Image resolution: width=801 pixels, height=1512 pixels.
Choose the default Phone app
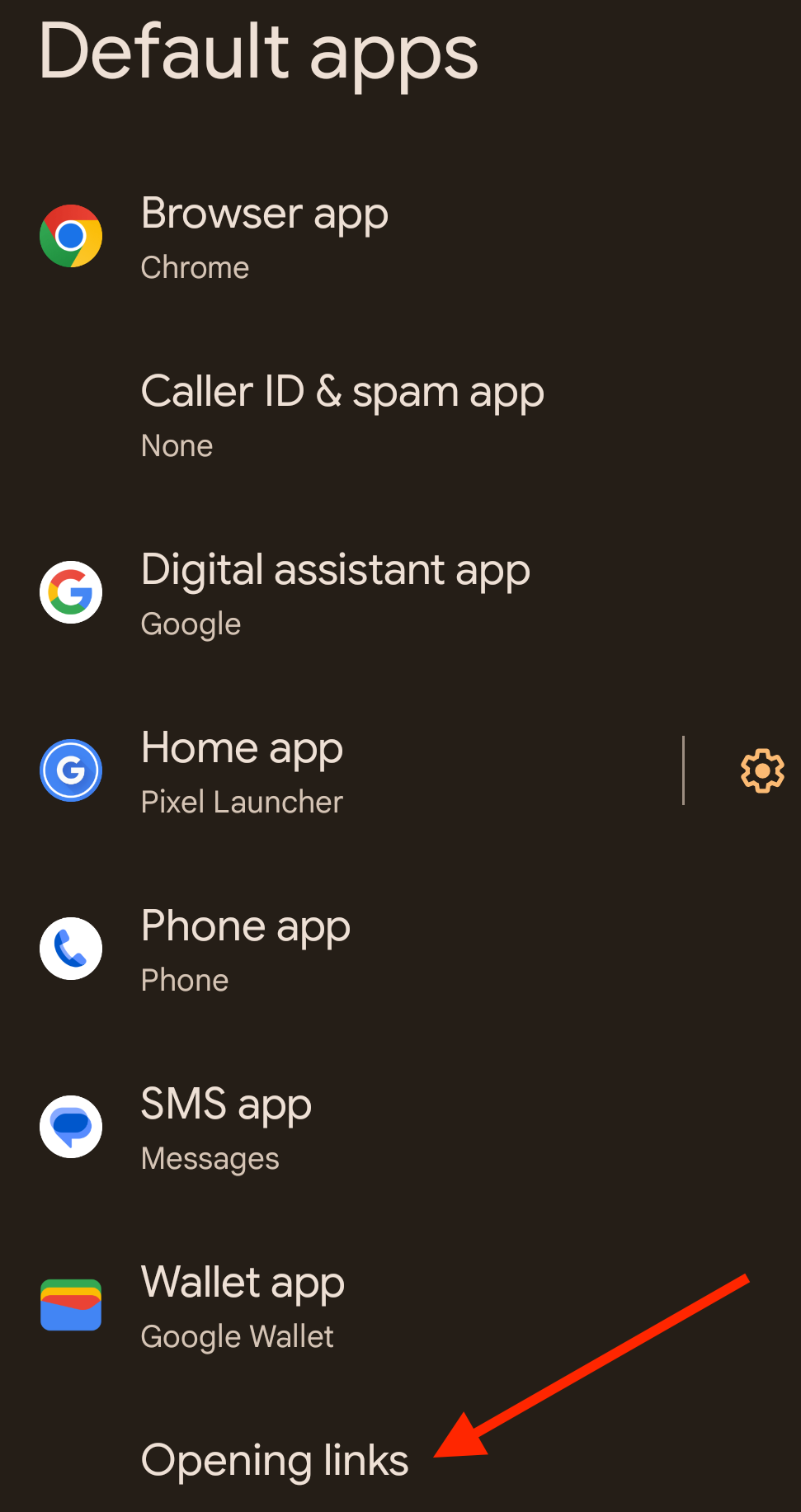tap(400, 949)
